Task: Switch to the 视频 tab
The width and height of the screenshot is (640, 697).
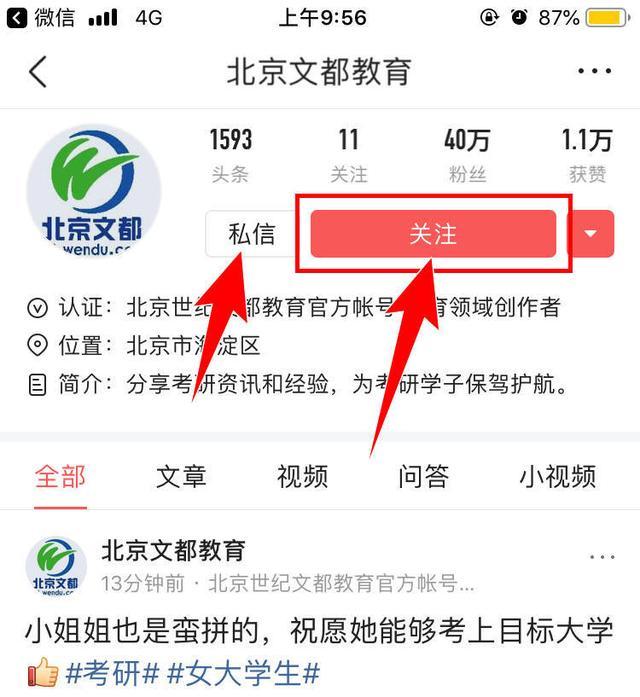Action: pyautogui.click(x=302, y=476)
